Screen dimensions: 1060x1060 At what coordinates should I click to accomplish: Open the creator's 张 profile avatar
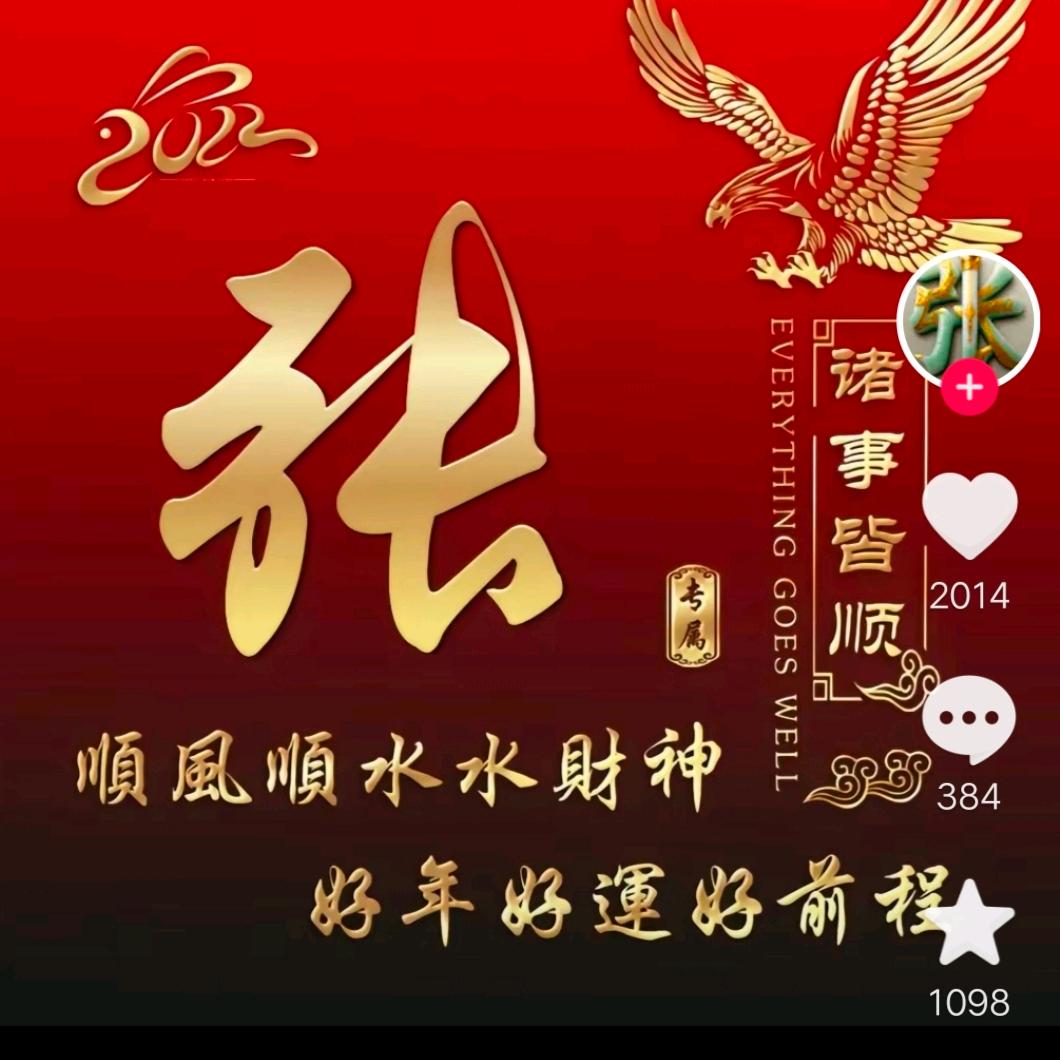pyautogui.click(x=969, y=320)
